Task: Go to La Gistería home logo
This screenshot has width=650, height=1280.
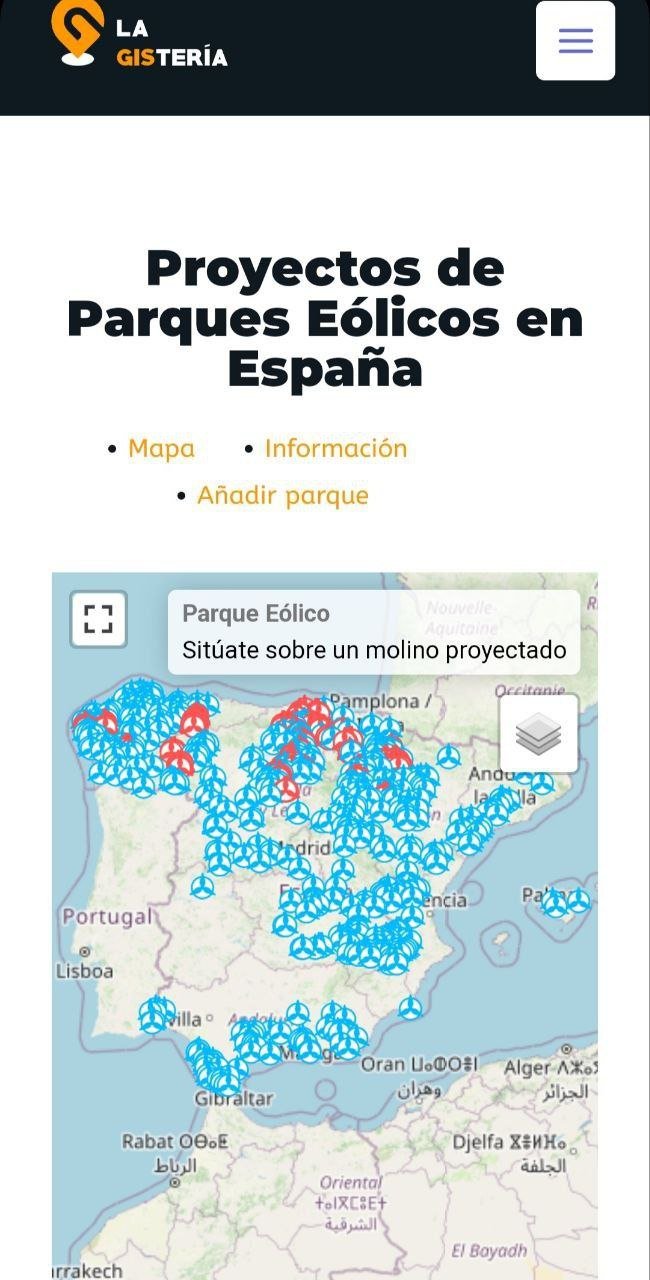Action: pos(139,37)
